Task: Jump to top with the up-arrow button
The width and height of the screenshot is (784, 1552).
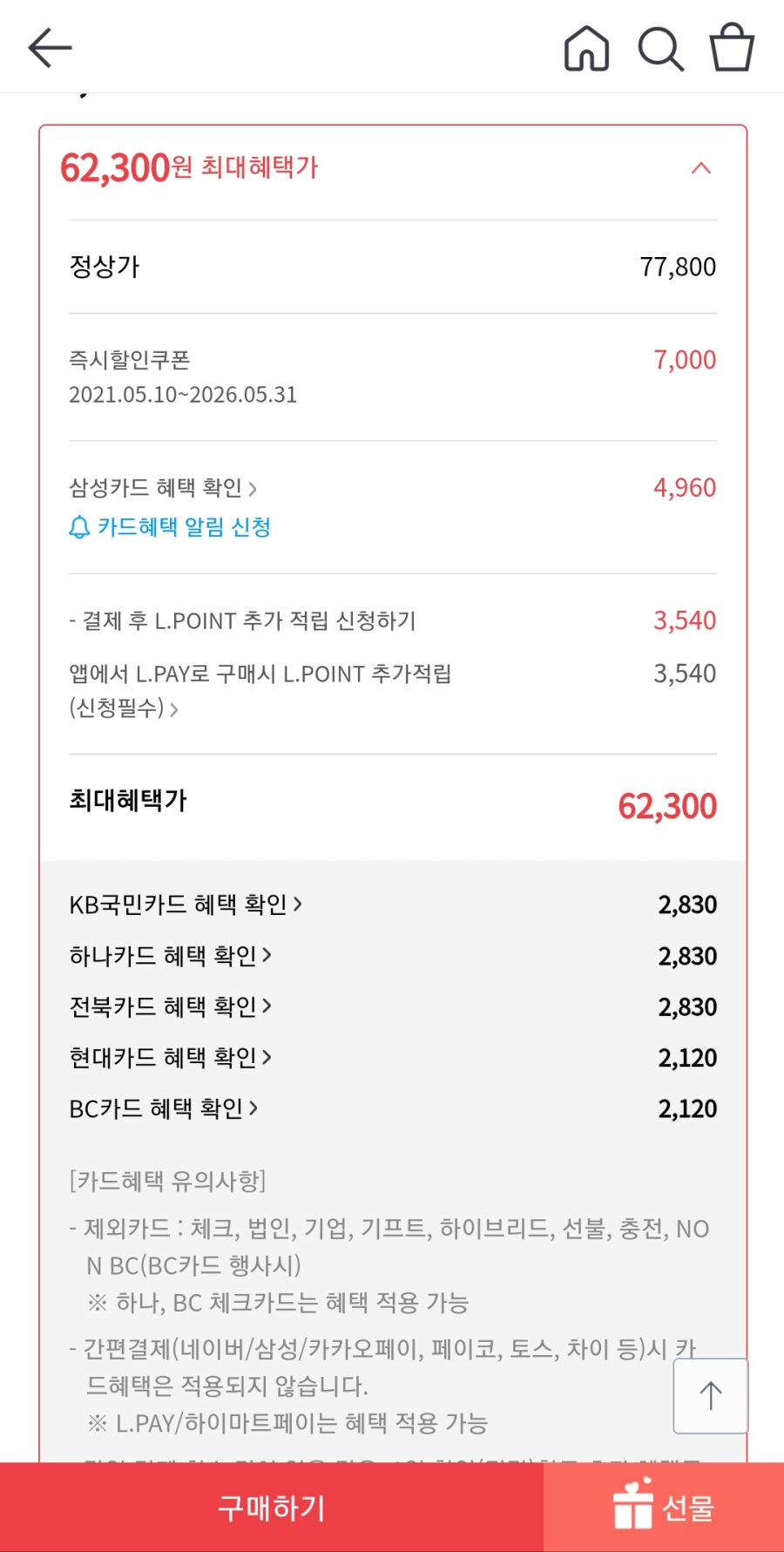Action: (x=711, y=1395)
